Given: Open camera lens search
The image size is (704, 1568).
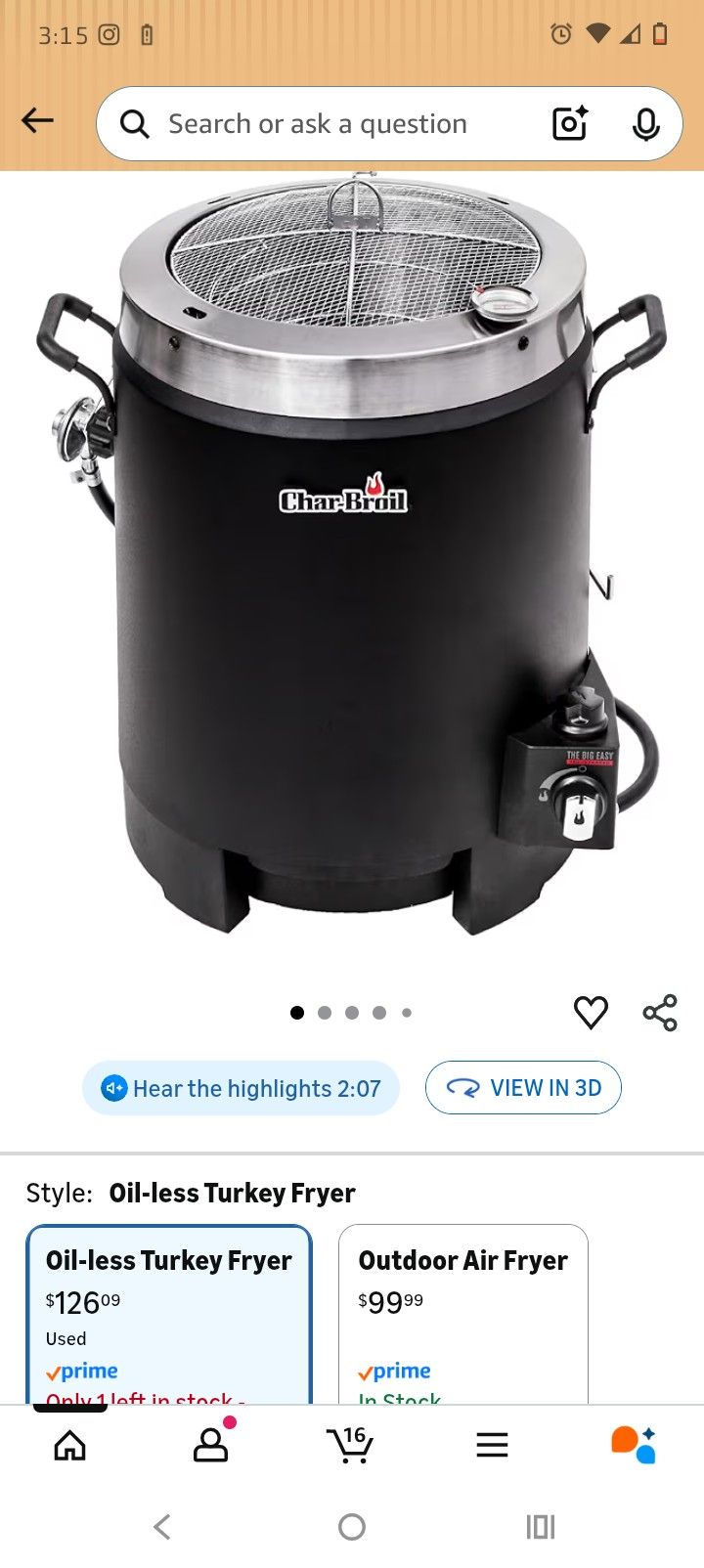Looking at the screenshot, I should point(569,124).
